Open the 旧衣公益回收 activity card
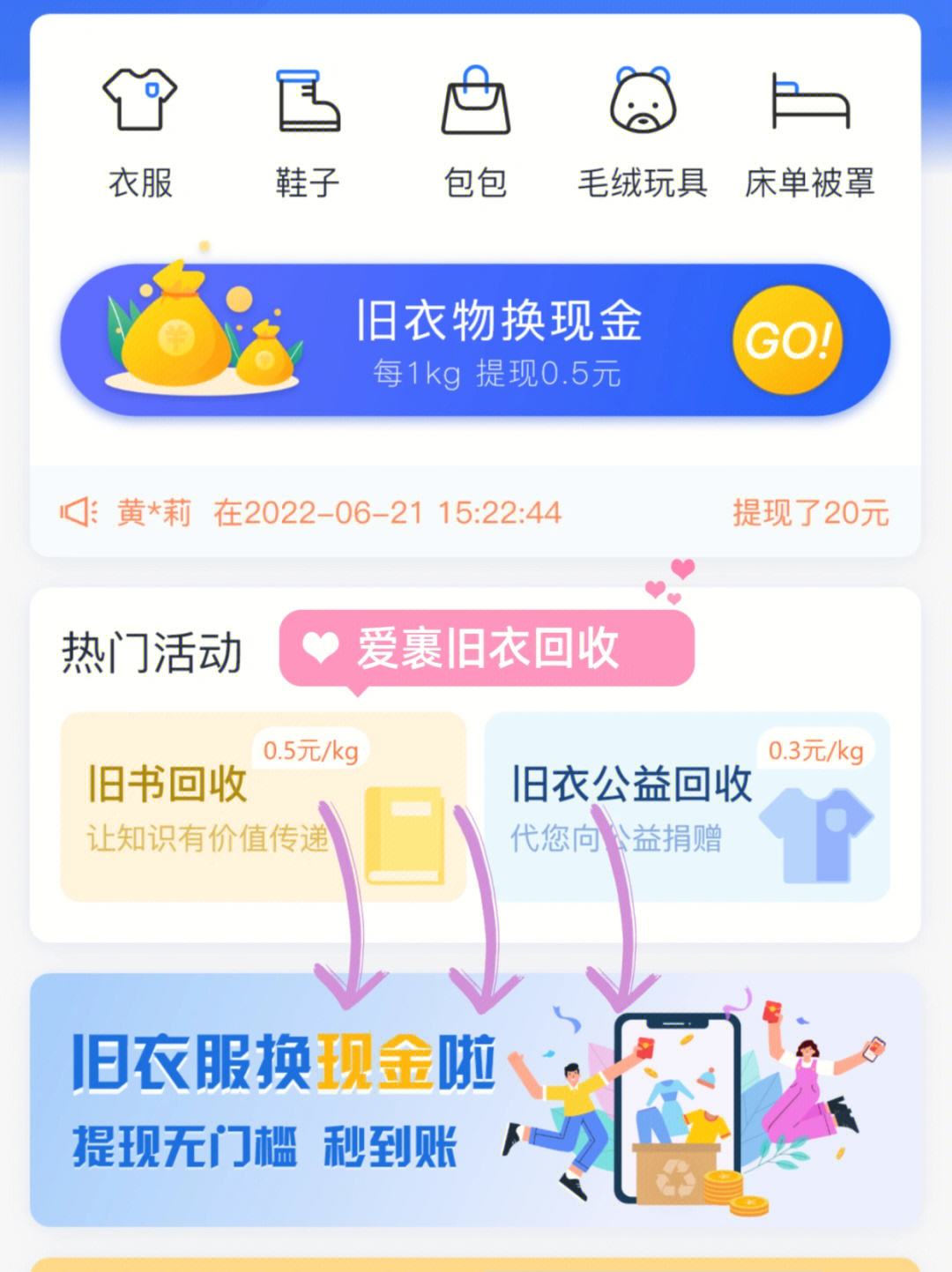This screenshot has height=1272, width=952. 687,807
